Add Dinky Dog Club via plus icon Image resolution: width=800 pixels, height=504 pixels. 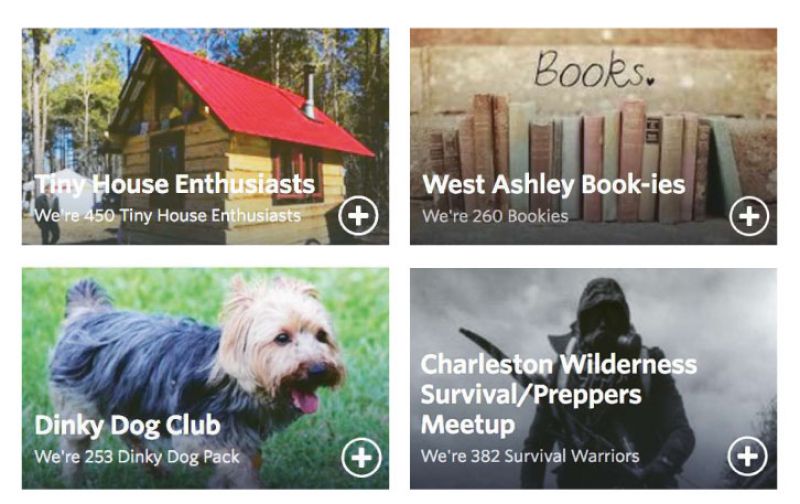coord(360,457)
